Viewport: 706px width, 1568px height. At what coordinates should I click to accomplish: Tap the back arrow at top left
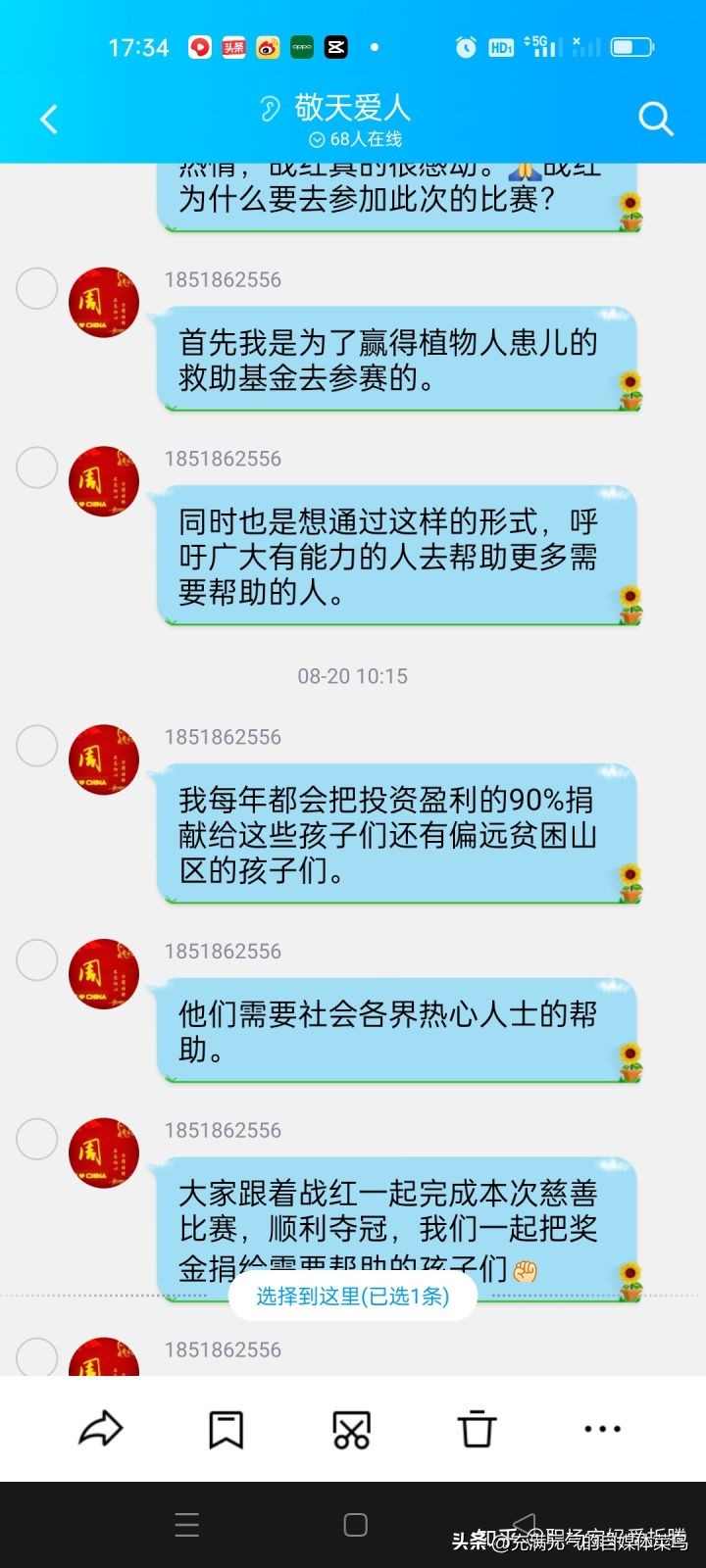click(47, 117)
